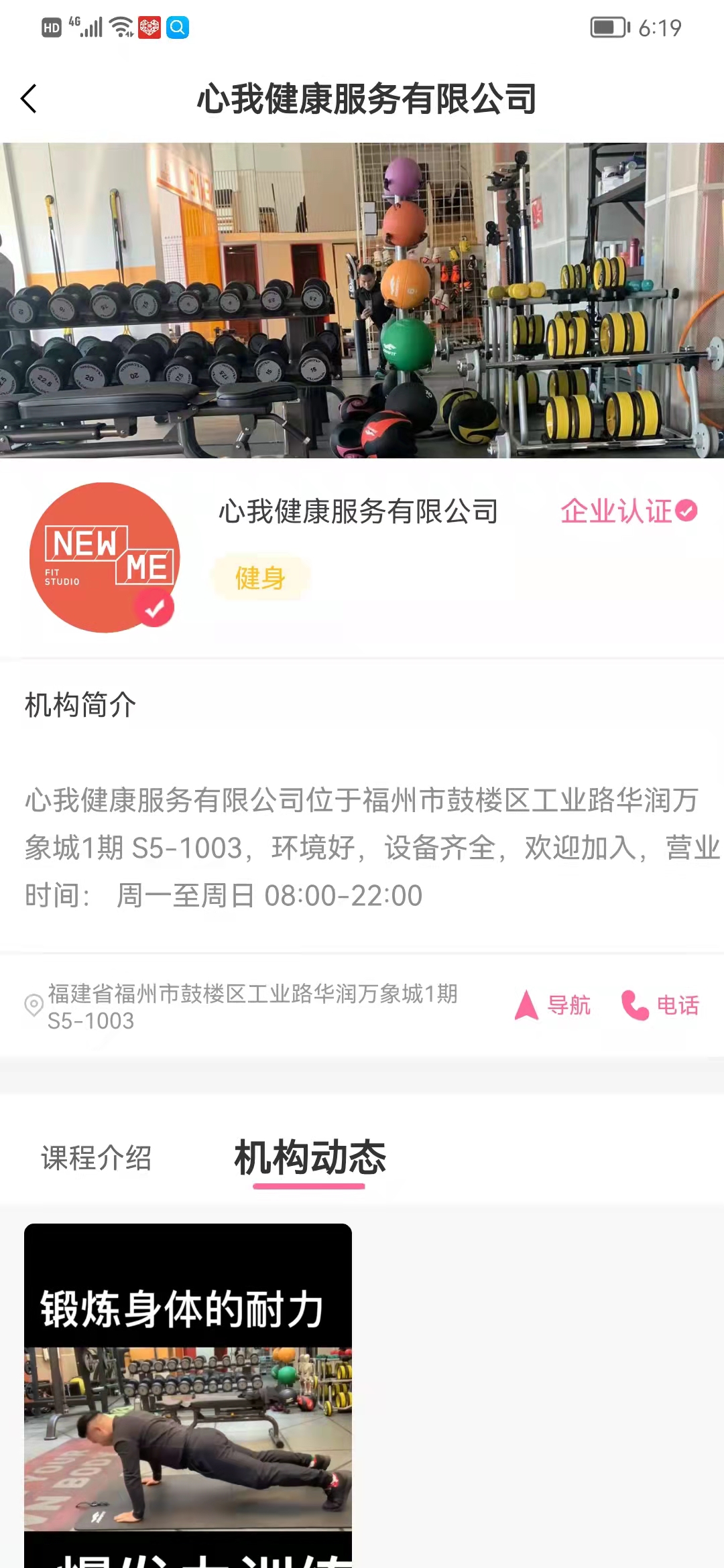Expand the 机构简介 introduction section
This screenshot has width=724, height=1568.
pos(80,704)
